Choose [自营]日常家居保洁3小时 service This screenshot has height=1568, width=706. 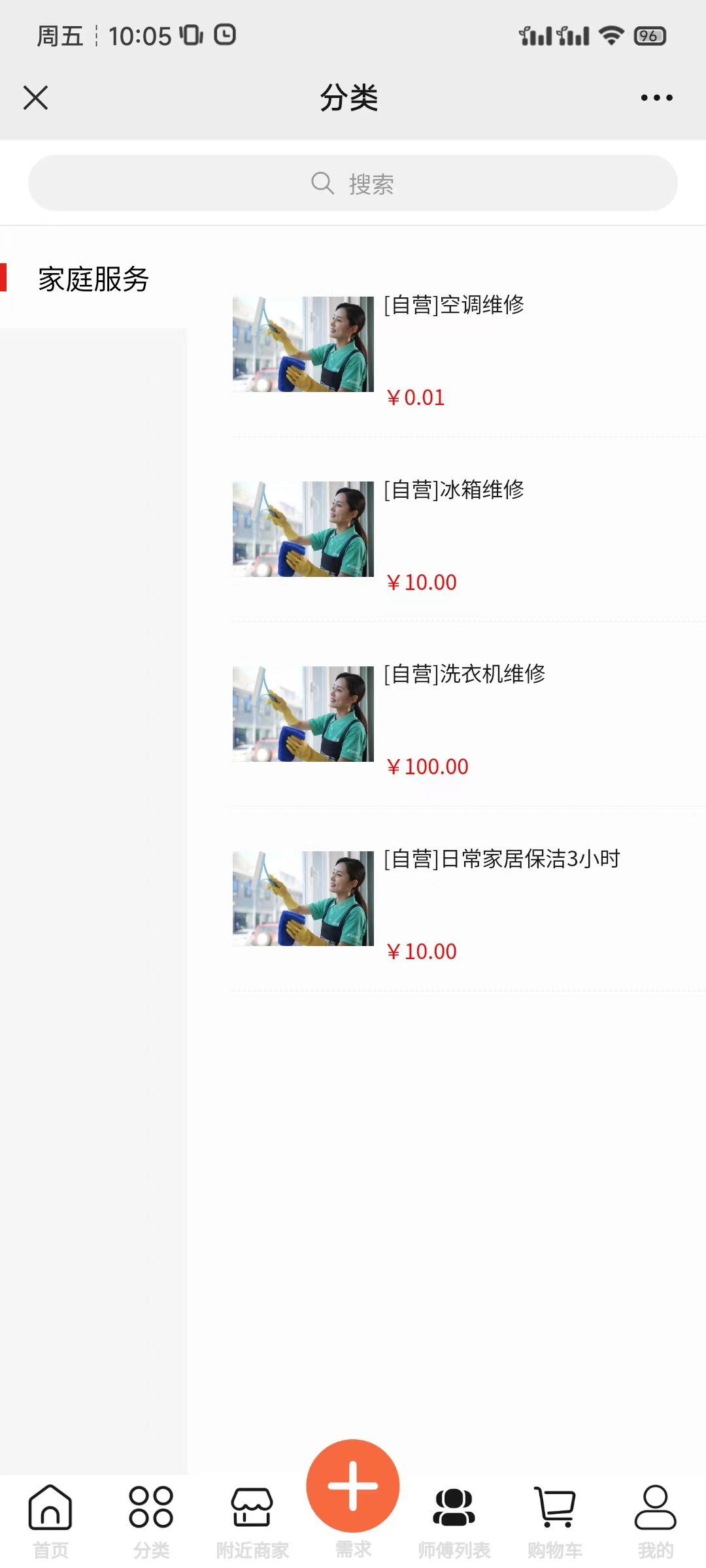point(501,859)
